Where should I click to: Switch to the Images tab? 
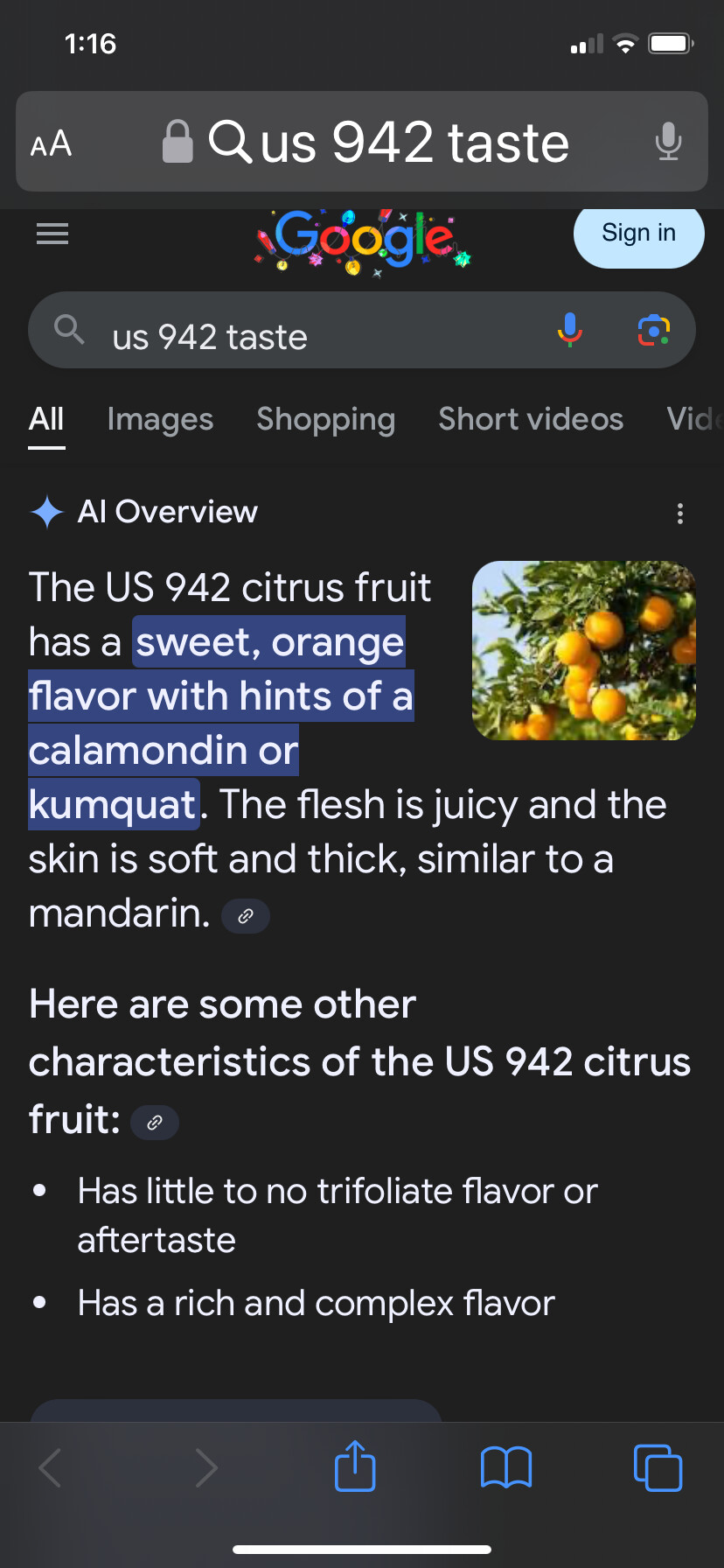(160, 419)
